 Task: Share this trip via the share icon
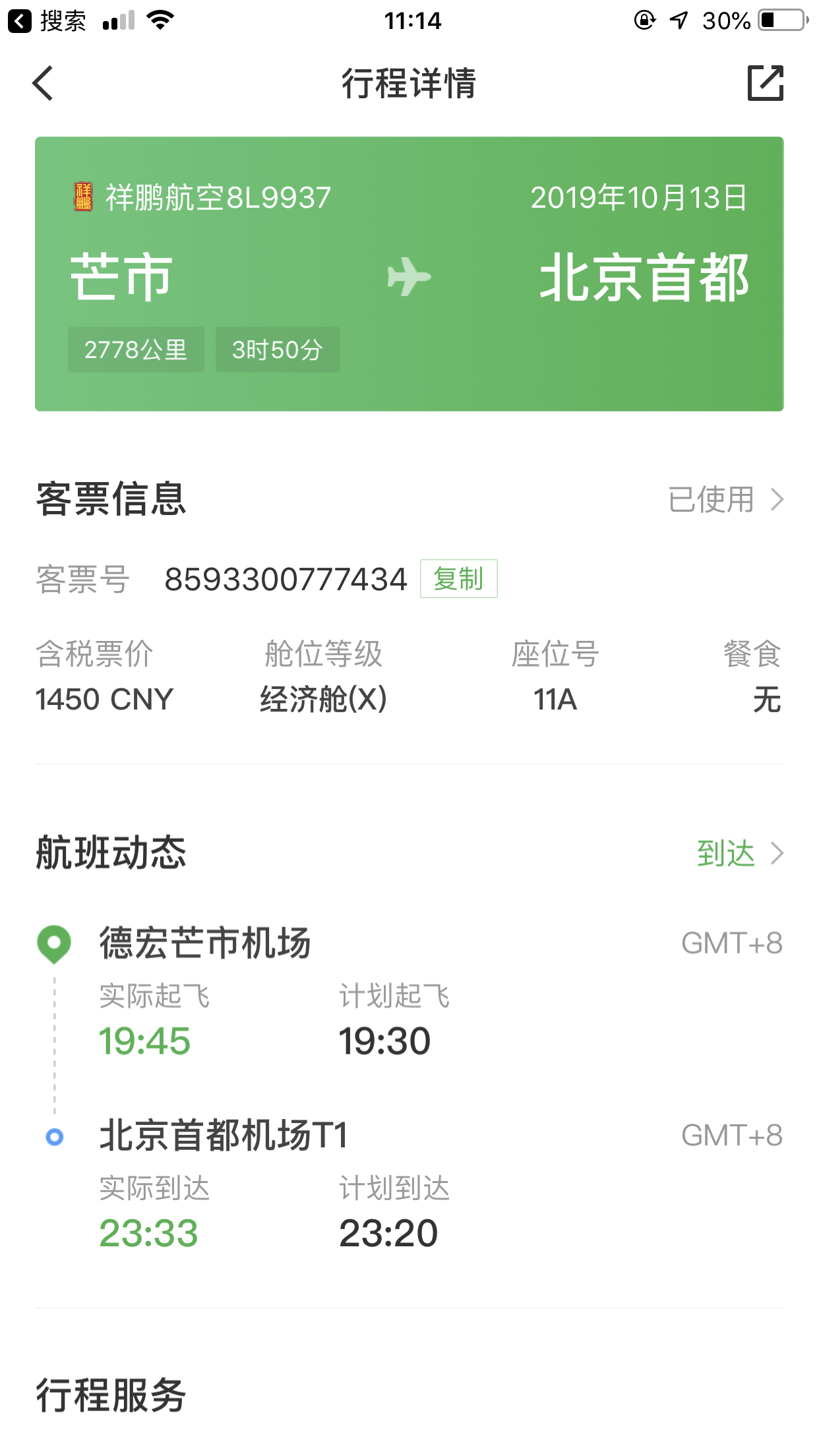(765, 84)
